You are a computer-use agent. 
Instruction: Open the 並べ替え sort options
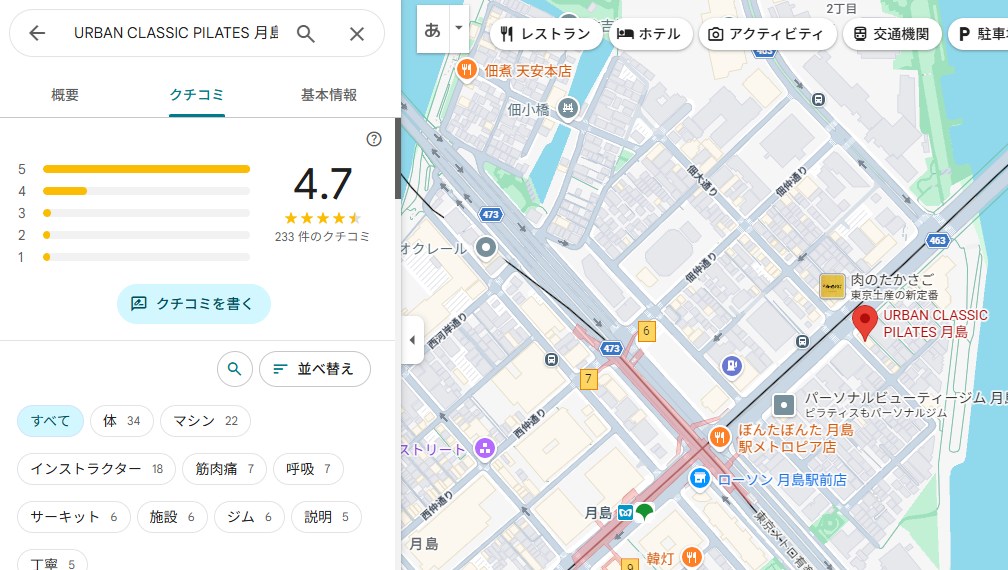tap(314, 369)
